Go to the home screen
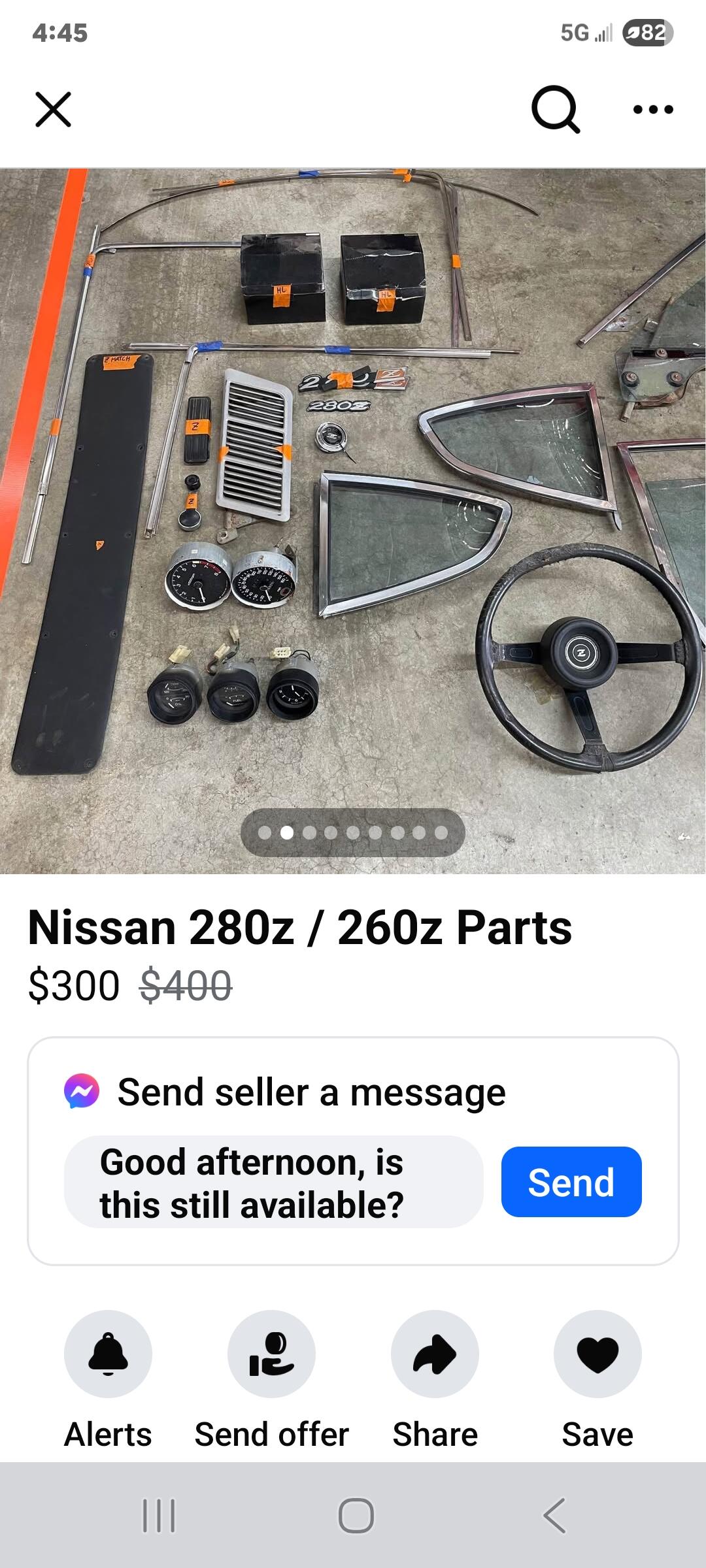Viewport: 706px width, 1568px height. (x=356, y=1515)
